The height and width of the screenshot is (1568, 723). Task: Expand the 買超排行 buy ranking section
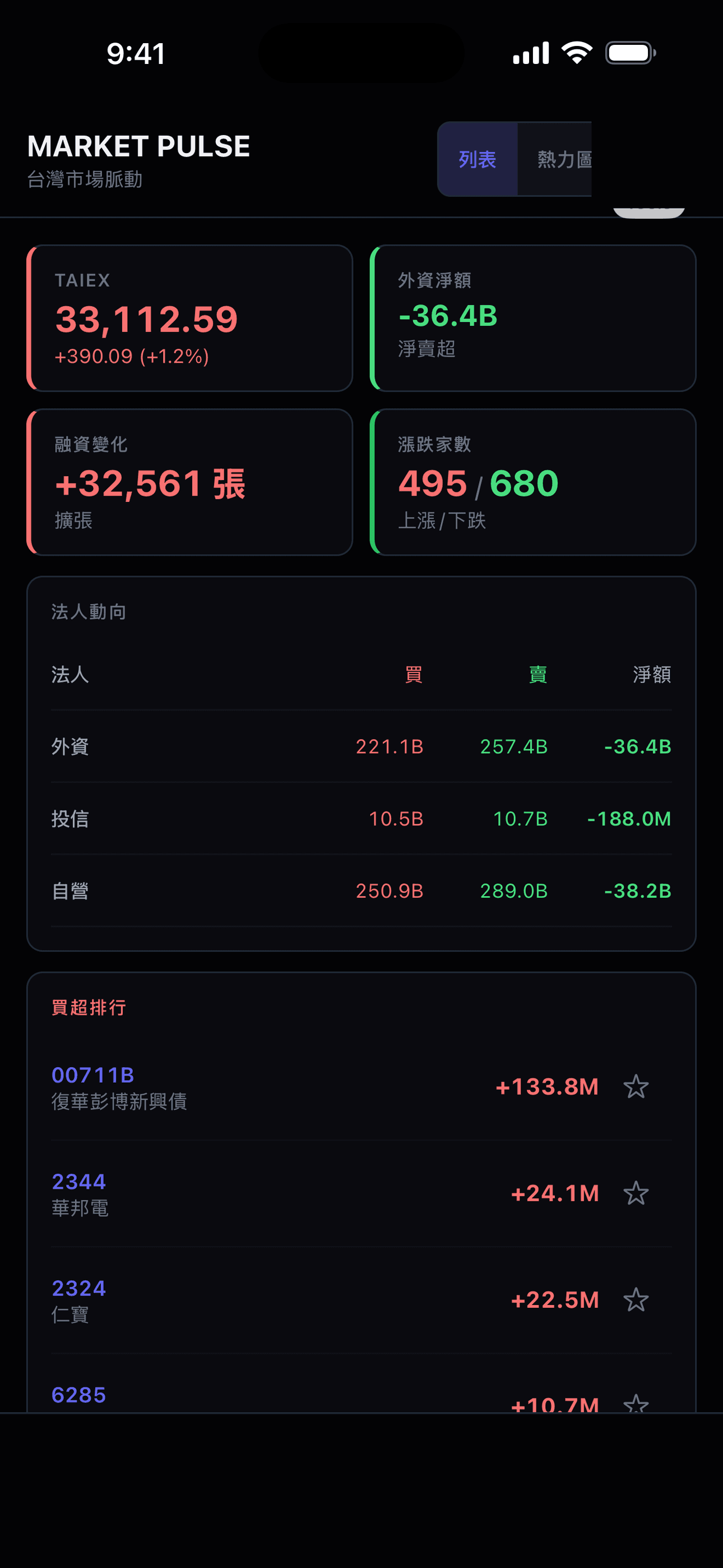pos(89,1008)
